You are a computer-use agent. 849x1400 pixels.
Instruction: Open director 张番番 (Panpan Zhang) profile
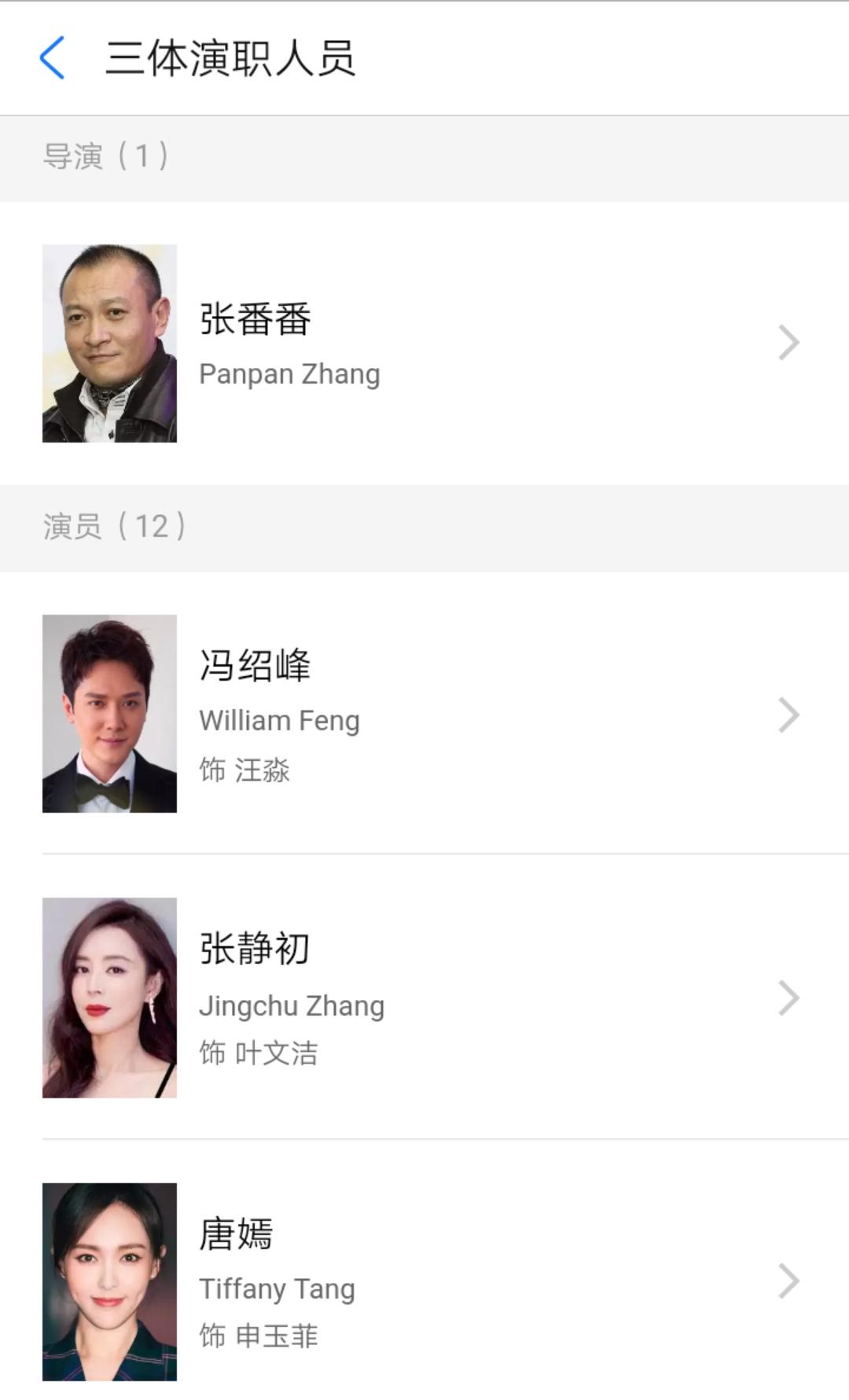(424, 344)
